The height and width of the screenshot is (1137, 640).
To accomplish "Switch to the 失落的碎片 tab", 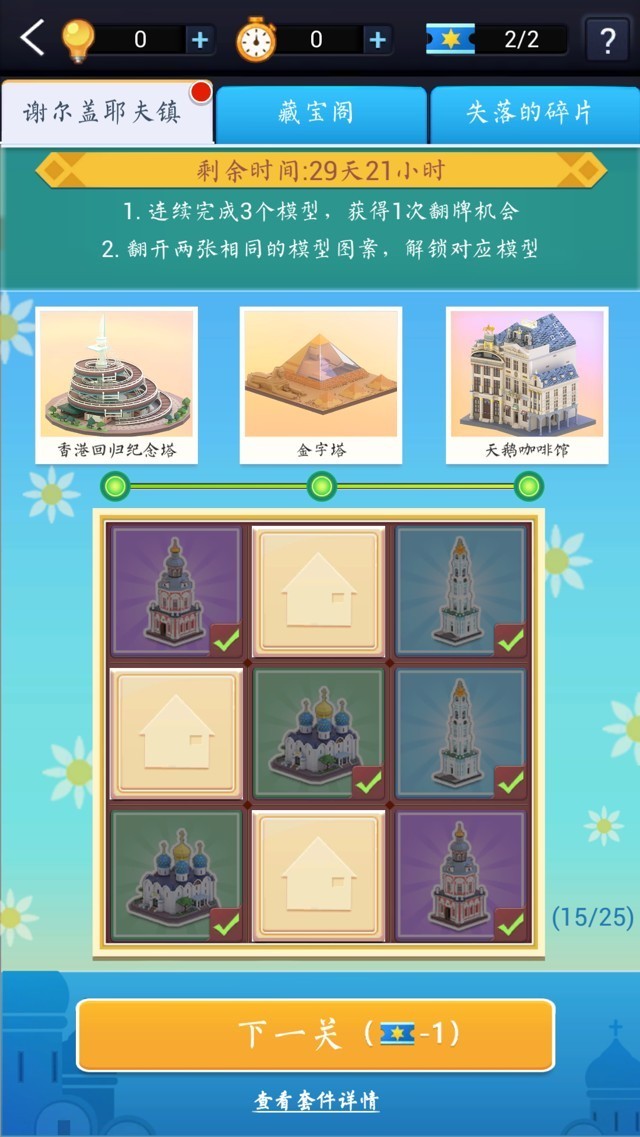I will [x=531, y=113].
